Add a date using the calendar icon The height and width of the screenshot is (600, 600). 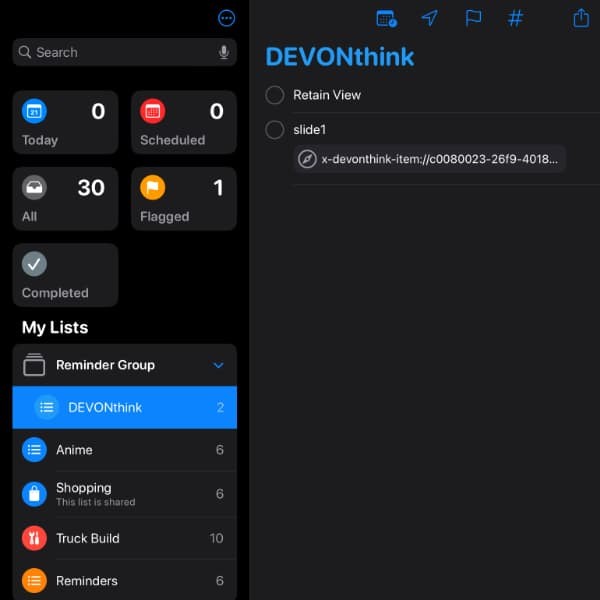coord(386,18)
